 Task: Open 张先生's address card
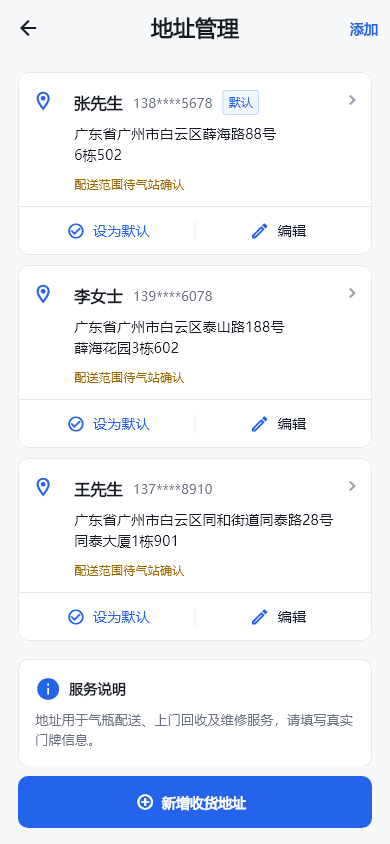click(195, 139)
